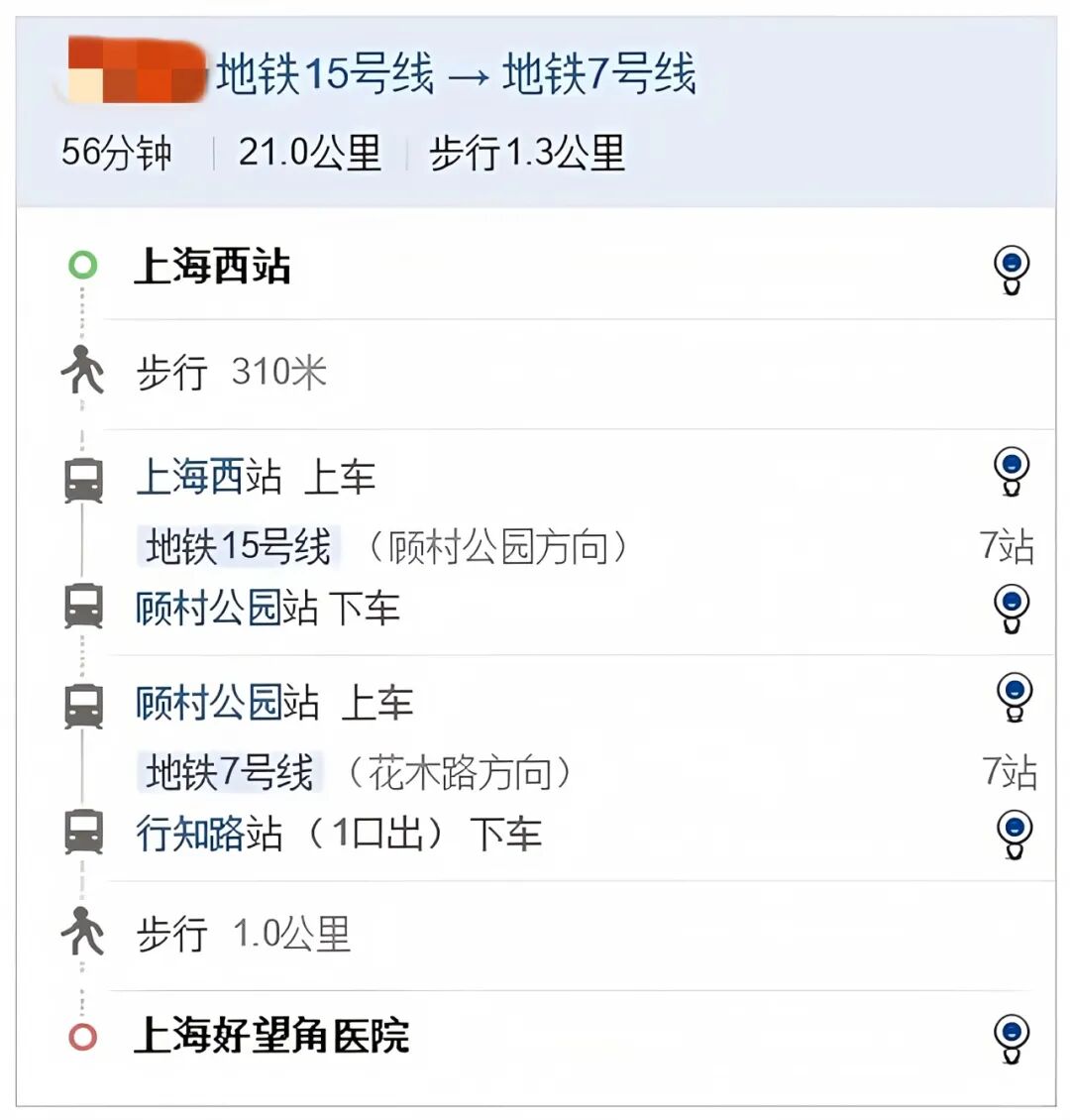1070x1120 pixels.
Task: Open 地铁7号线 line details
Action: 230,773
